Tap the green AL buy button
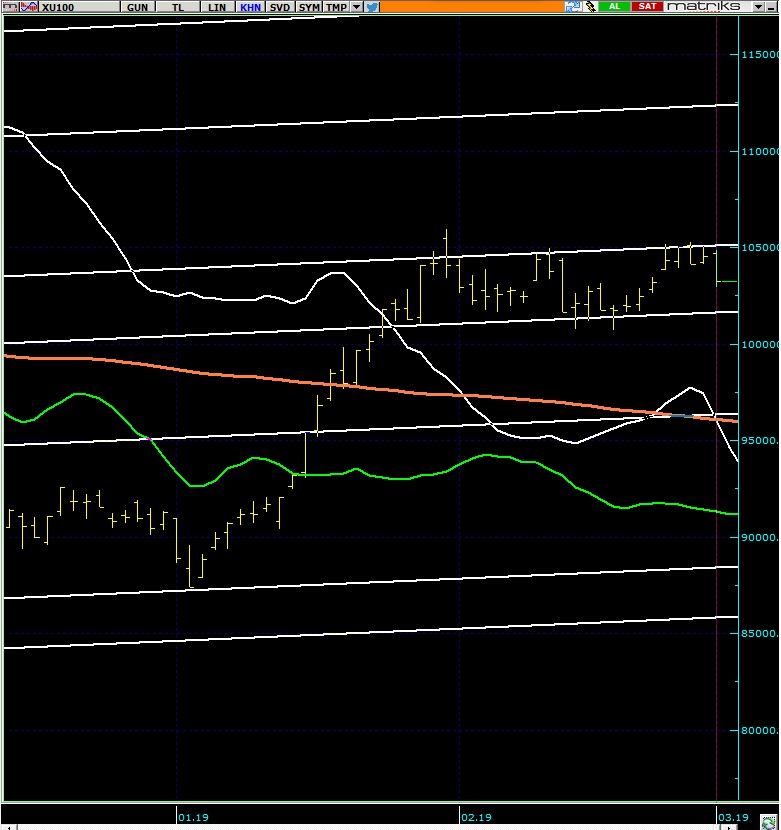The image size is (781, 830). point(614,6)
